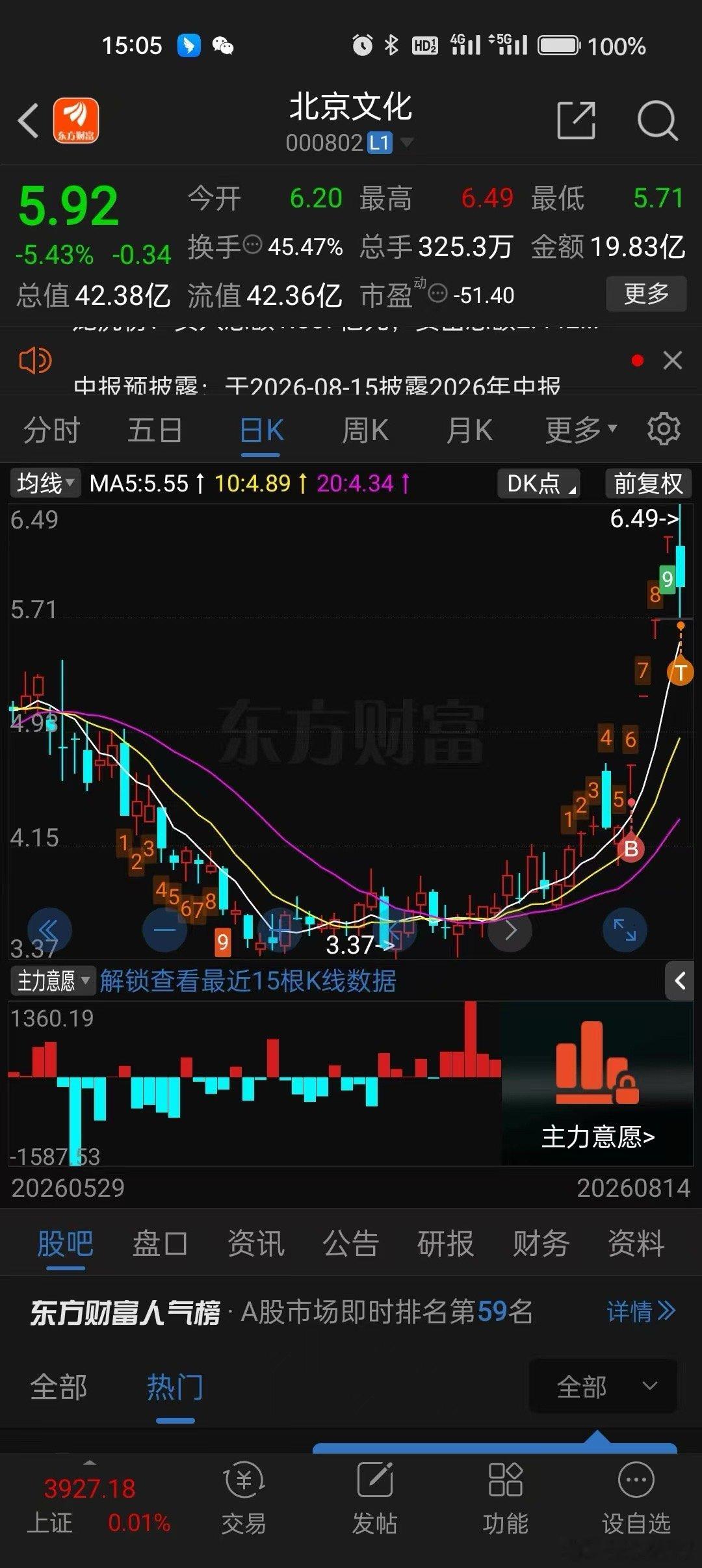Tap the DK点 button
This screenshot has width=702, height=1568.
[x=538, y=484]
